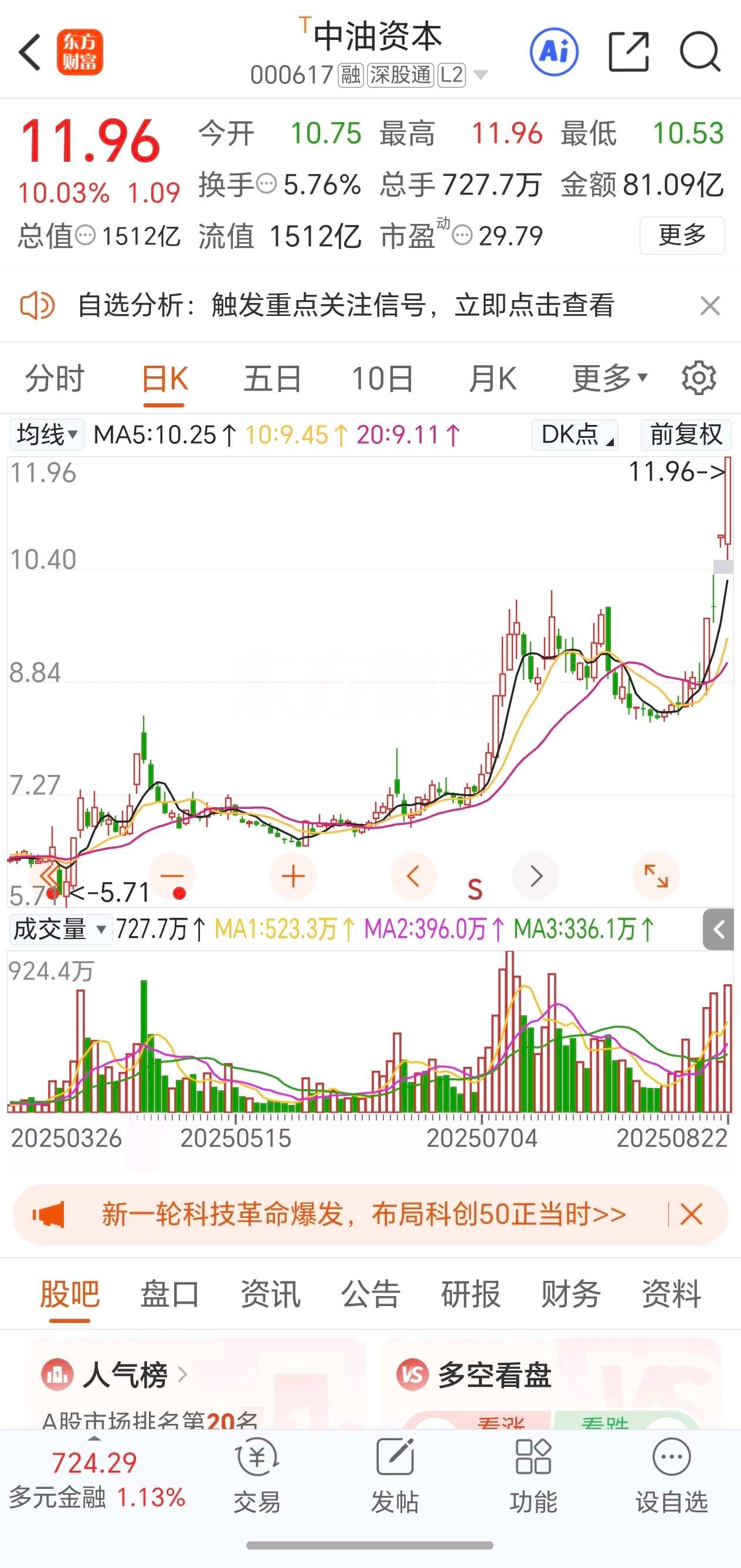The image size is (741, 1568).
Task: Open the 均线 indicator dropdown
Action: pyautogui.click(x=47, y=434)
